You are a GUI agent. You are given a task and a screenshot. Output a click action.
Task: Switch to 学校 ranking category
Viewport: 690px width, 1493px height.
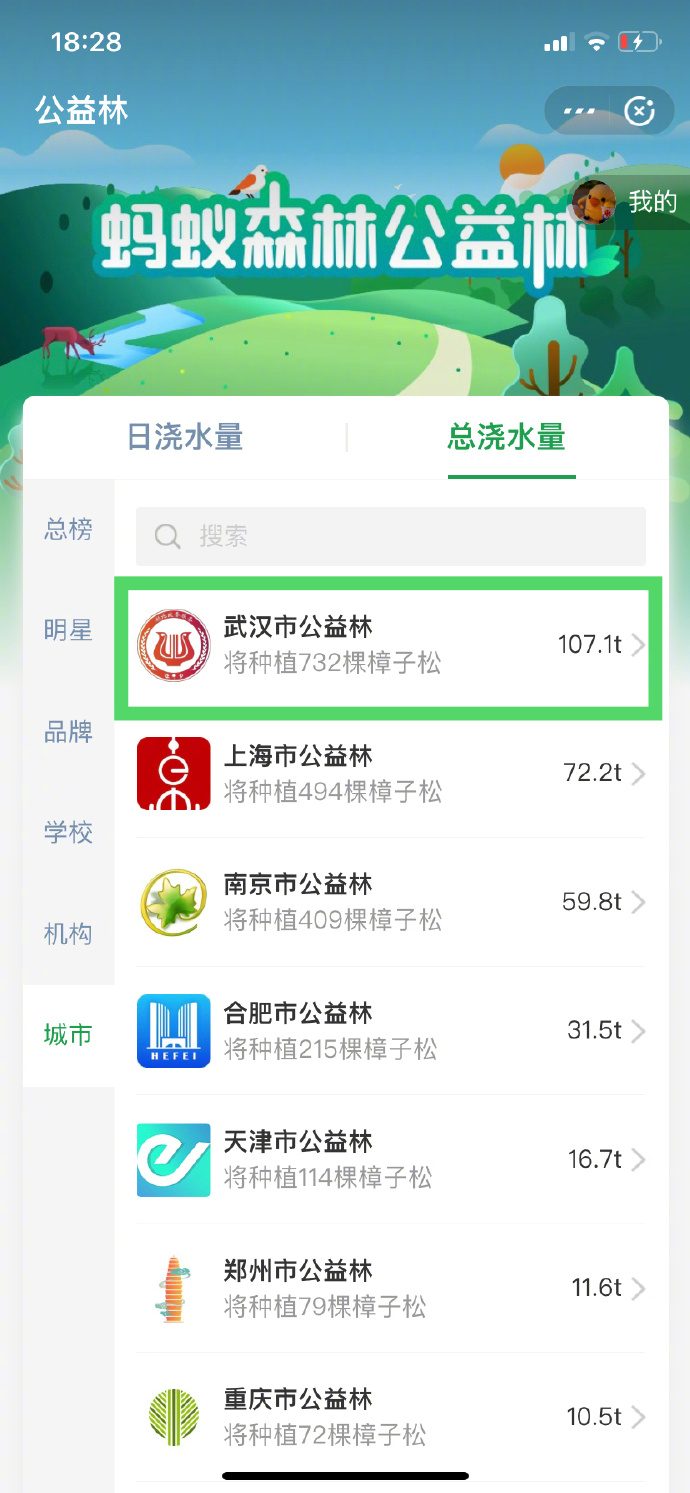[x=68, y=833]
